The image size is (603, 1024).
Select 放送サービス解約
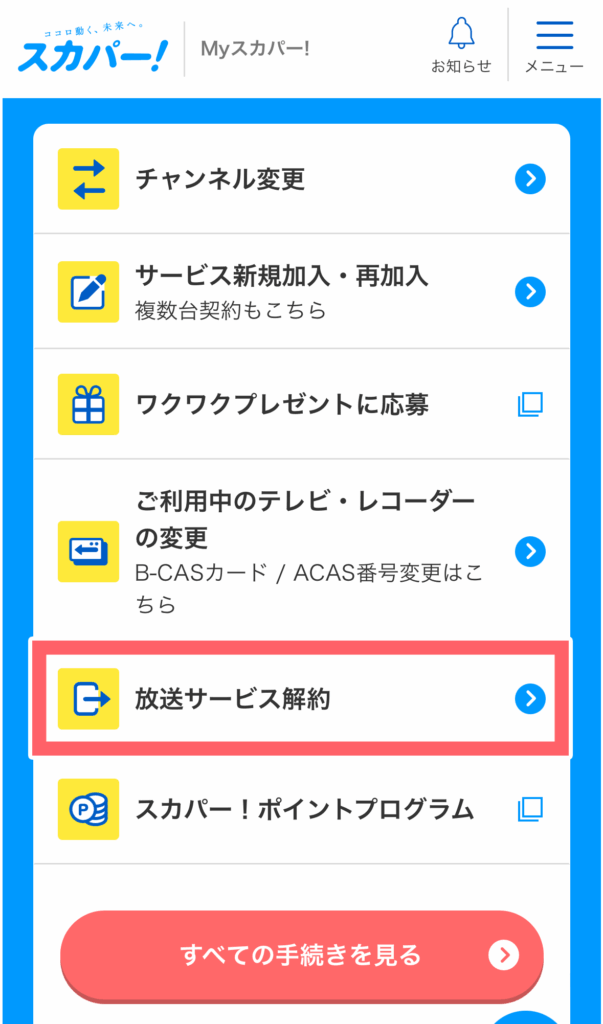pos(302,699)
